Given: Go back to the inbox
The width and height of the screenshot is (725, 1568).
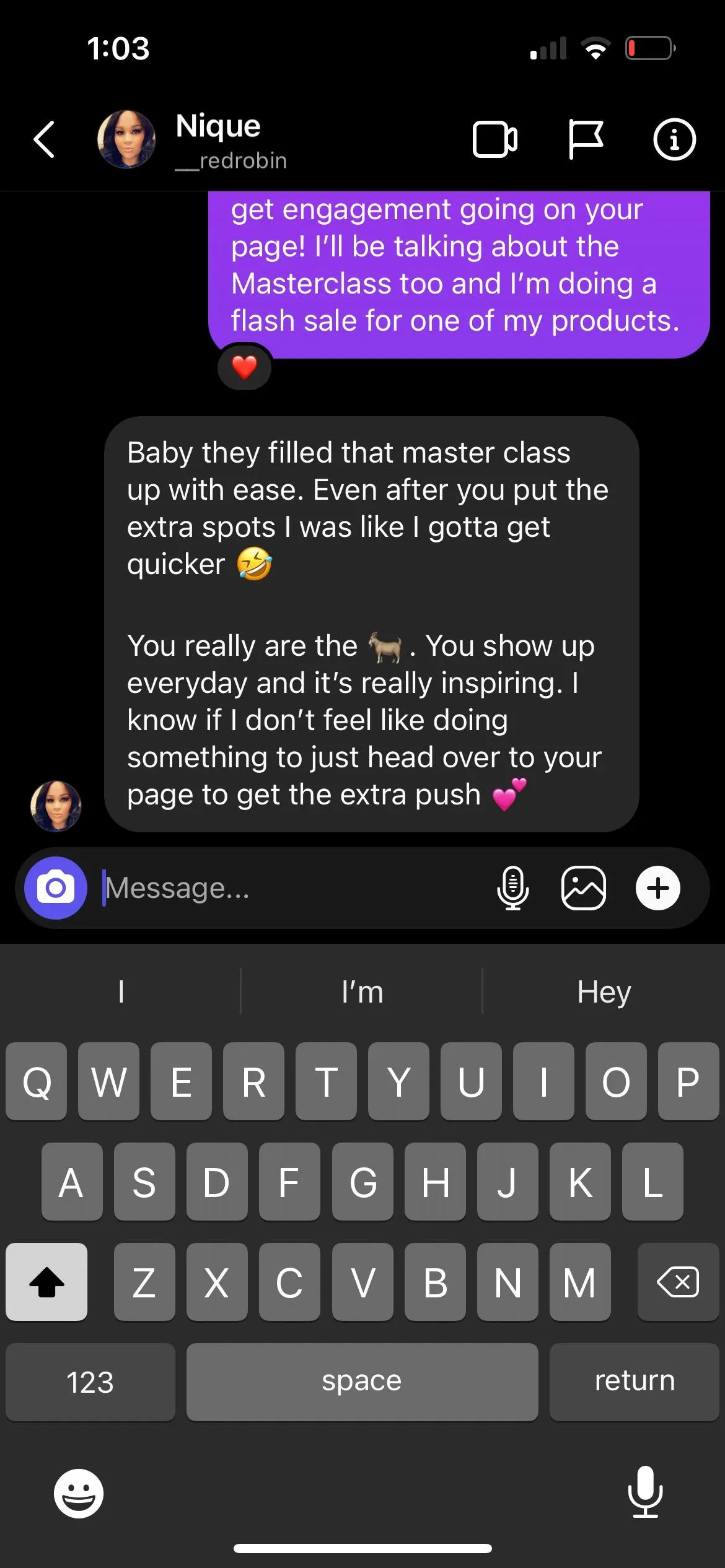Looking at the screenshot, I should pos(44,139).
